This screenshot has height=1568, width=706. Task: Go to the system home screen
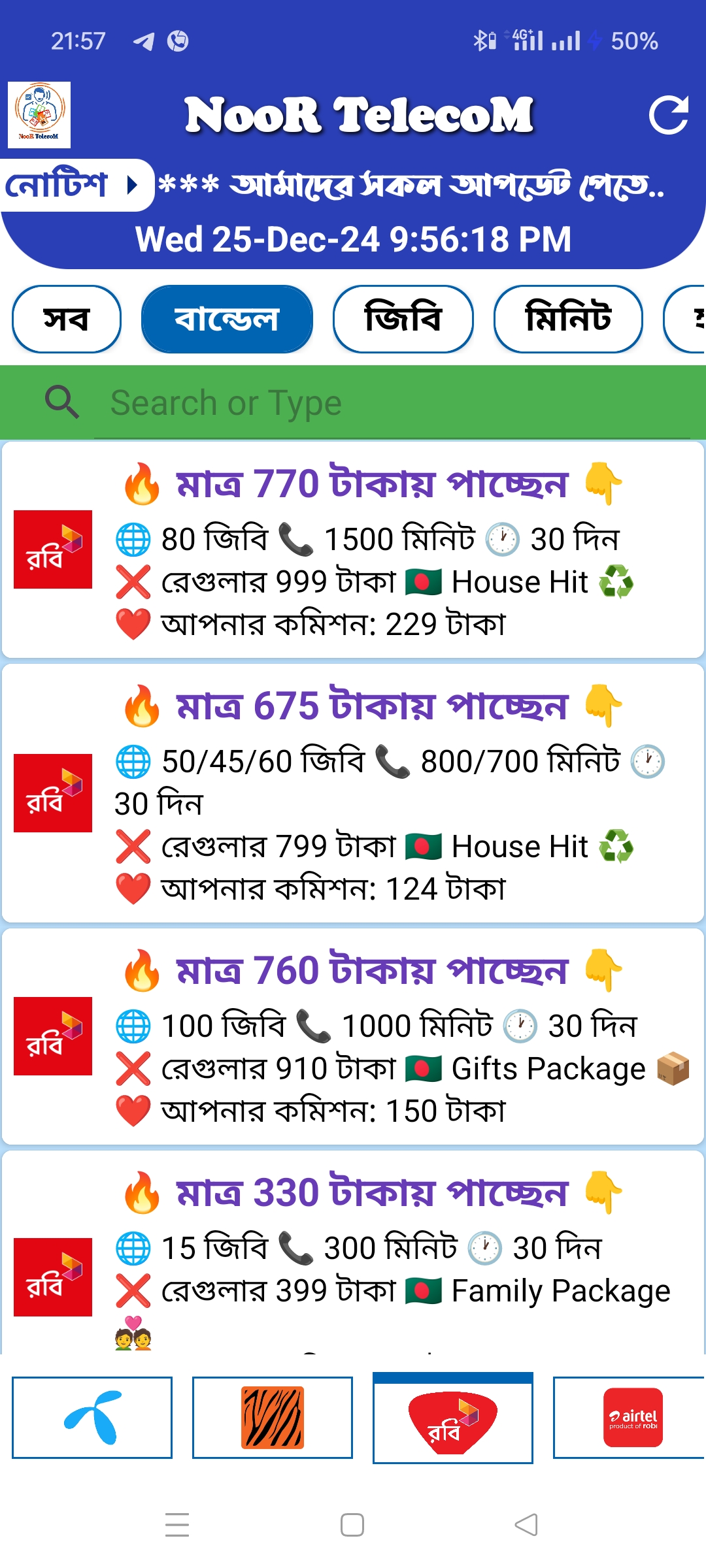coord(352,1525)
